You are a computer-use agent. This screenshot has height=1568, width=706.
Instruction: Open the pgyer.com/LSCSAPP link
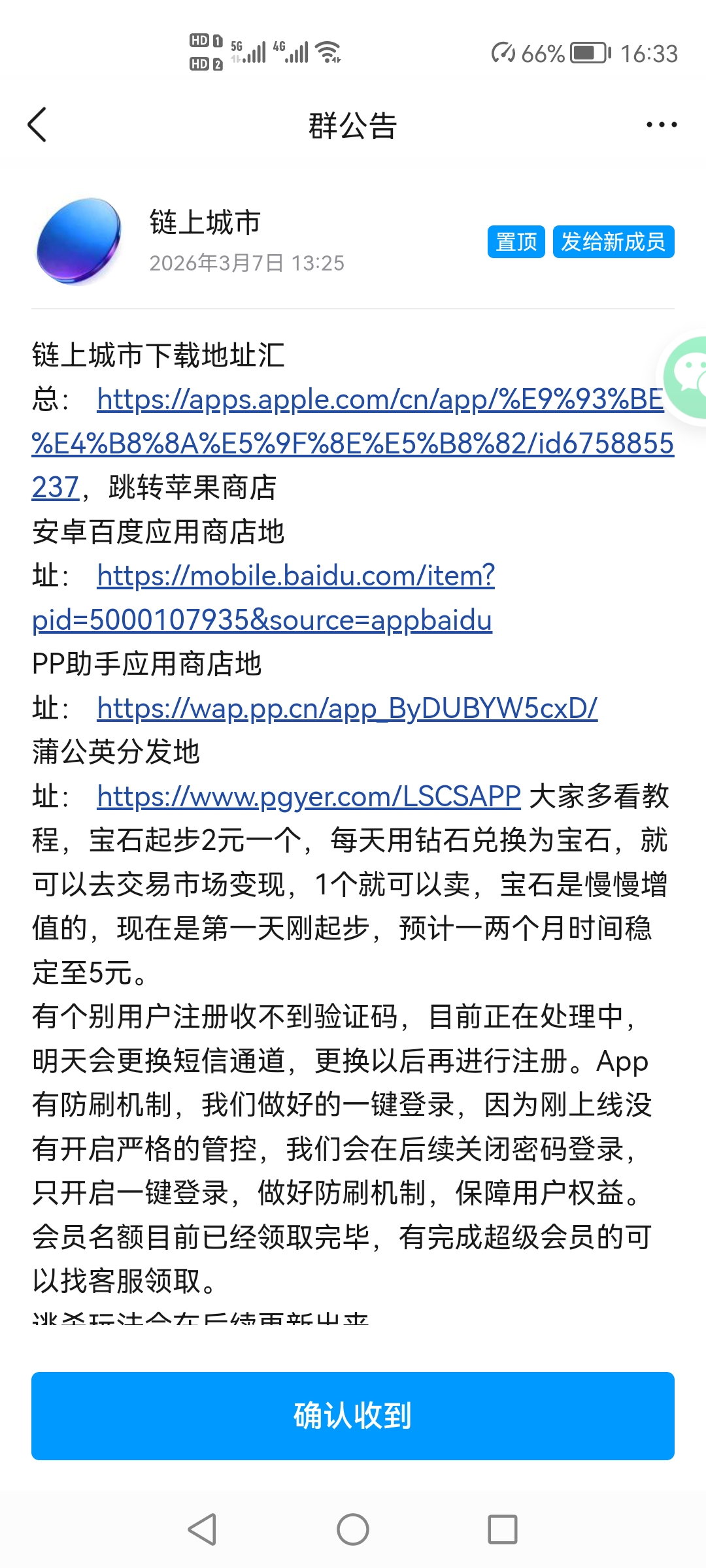(x=309, y=796)
